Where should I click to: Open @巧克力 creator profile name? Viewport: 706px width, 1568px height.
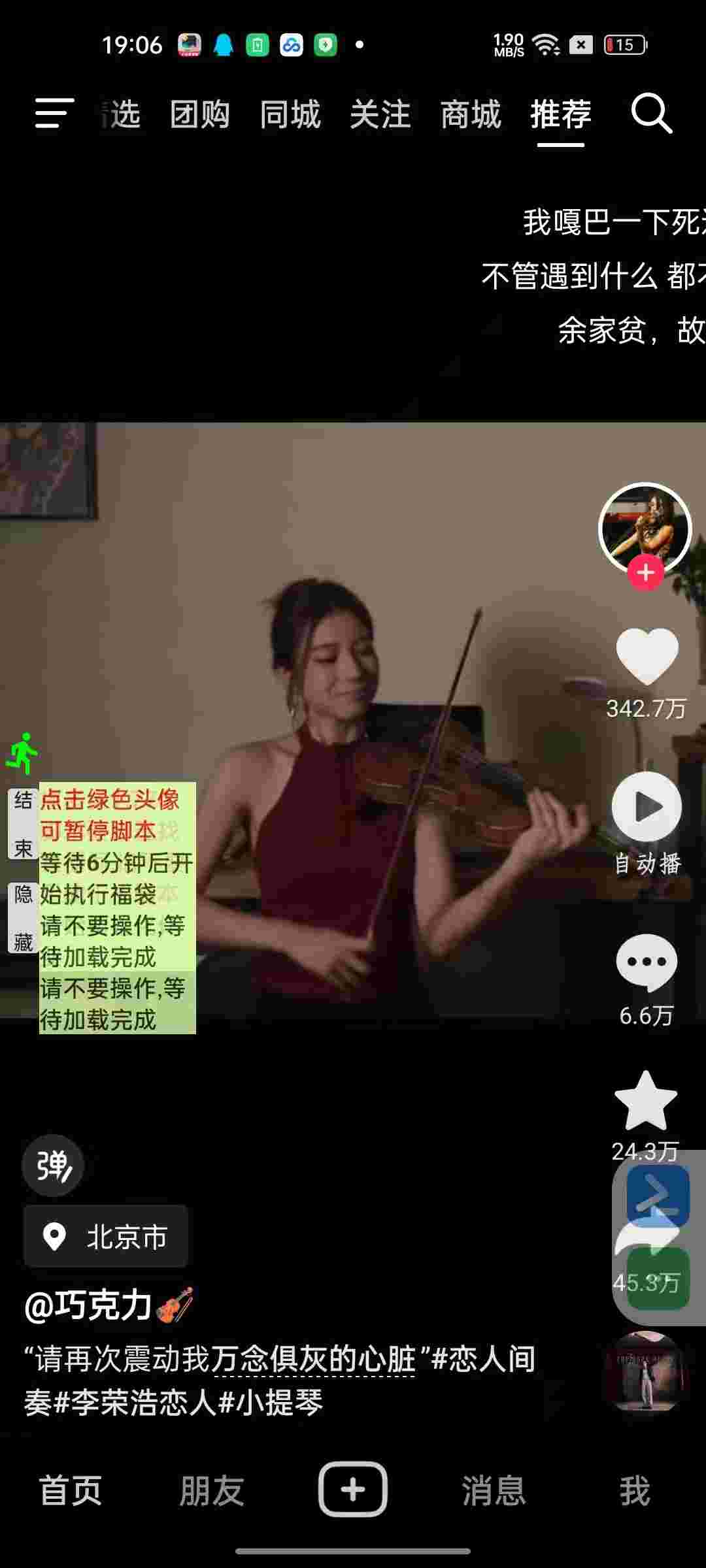tap(88, 1306)
